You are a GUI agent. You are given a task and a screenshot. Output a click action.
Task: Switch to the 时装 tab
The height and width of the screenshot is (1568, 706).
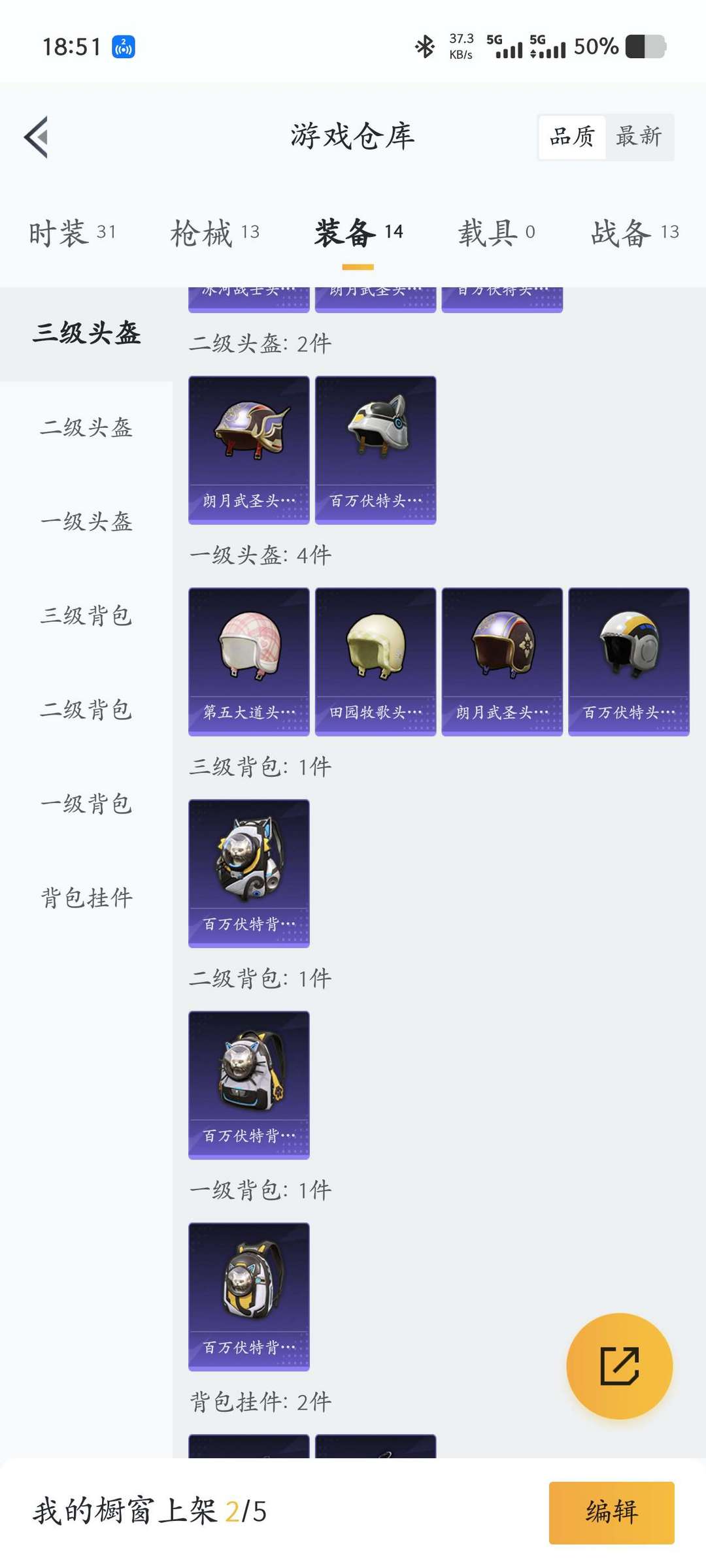point(72,233)
